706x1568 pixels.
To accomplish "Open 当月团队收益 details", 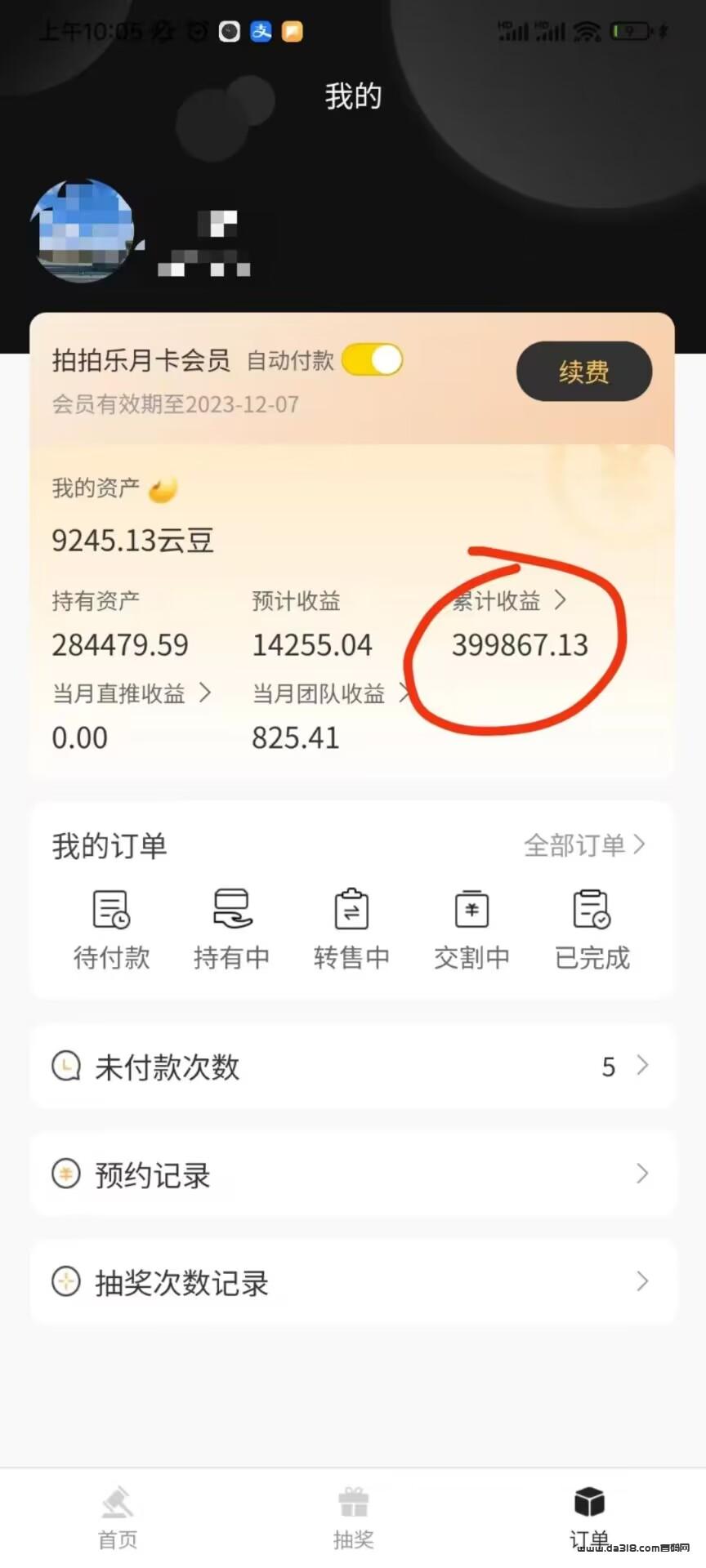I will (331, 693).
